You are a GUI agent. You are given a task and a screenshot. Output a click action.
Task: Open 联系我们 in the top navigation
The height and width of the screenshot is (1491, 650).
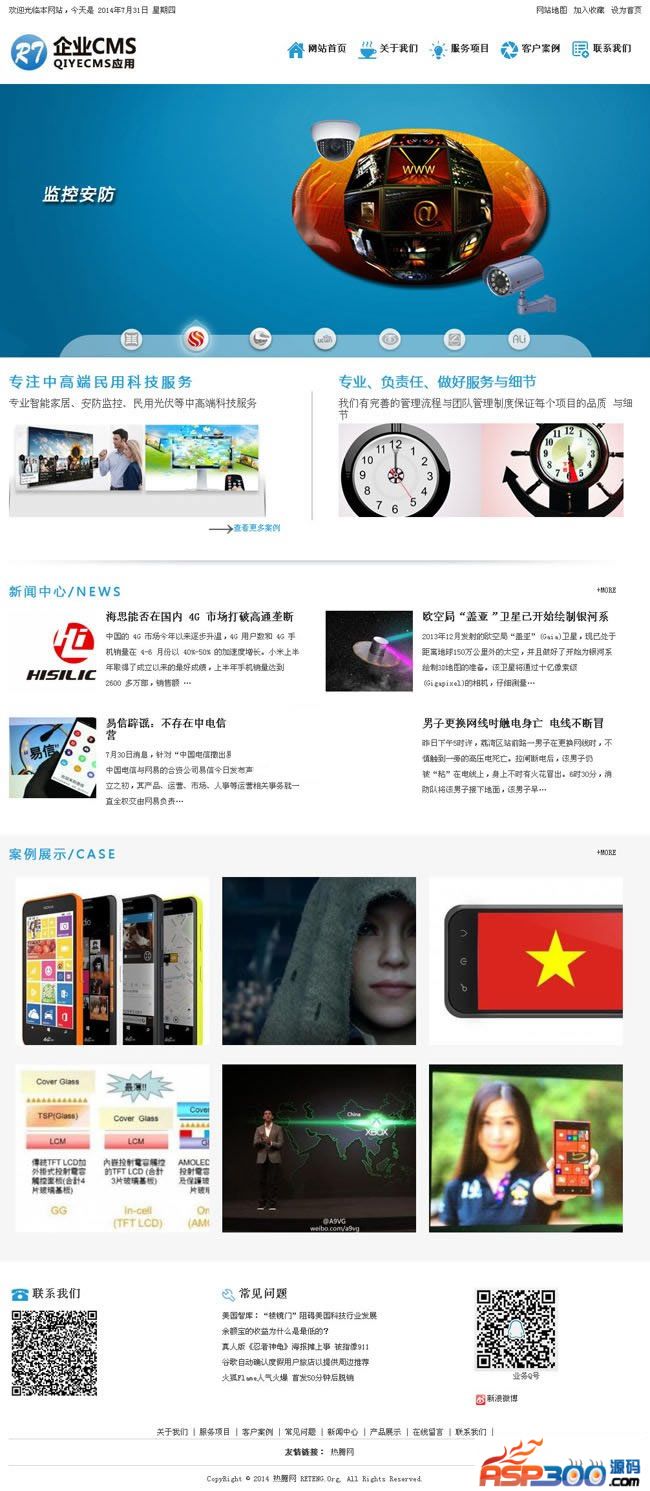601,49
